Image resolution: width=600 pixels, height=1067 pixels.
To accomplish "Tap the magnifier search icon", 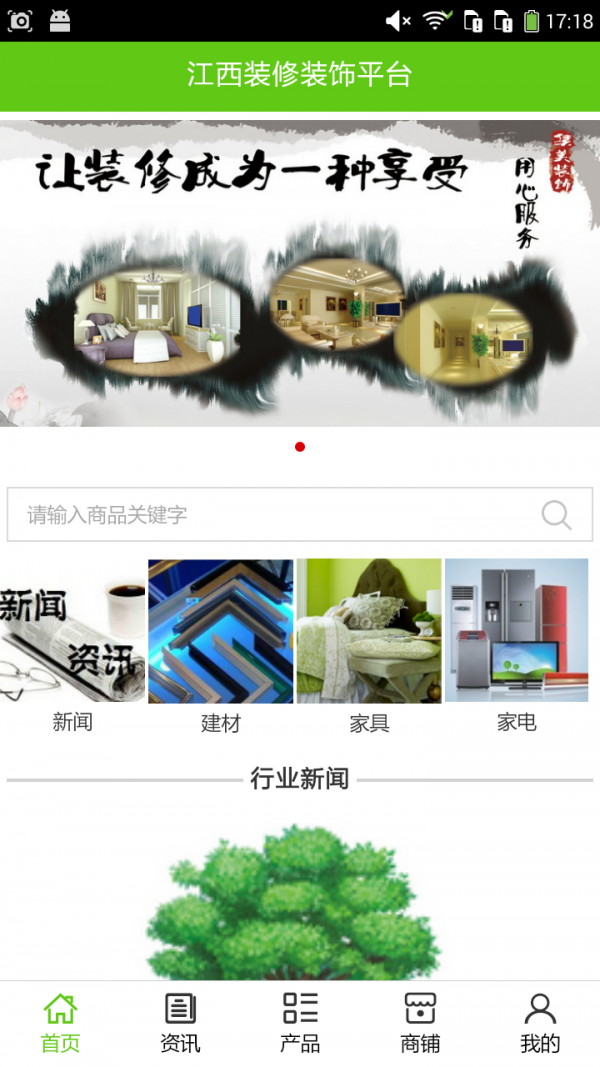I will [556, 515].
